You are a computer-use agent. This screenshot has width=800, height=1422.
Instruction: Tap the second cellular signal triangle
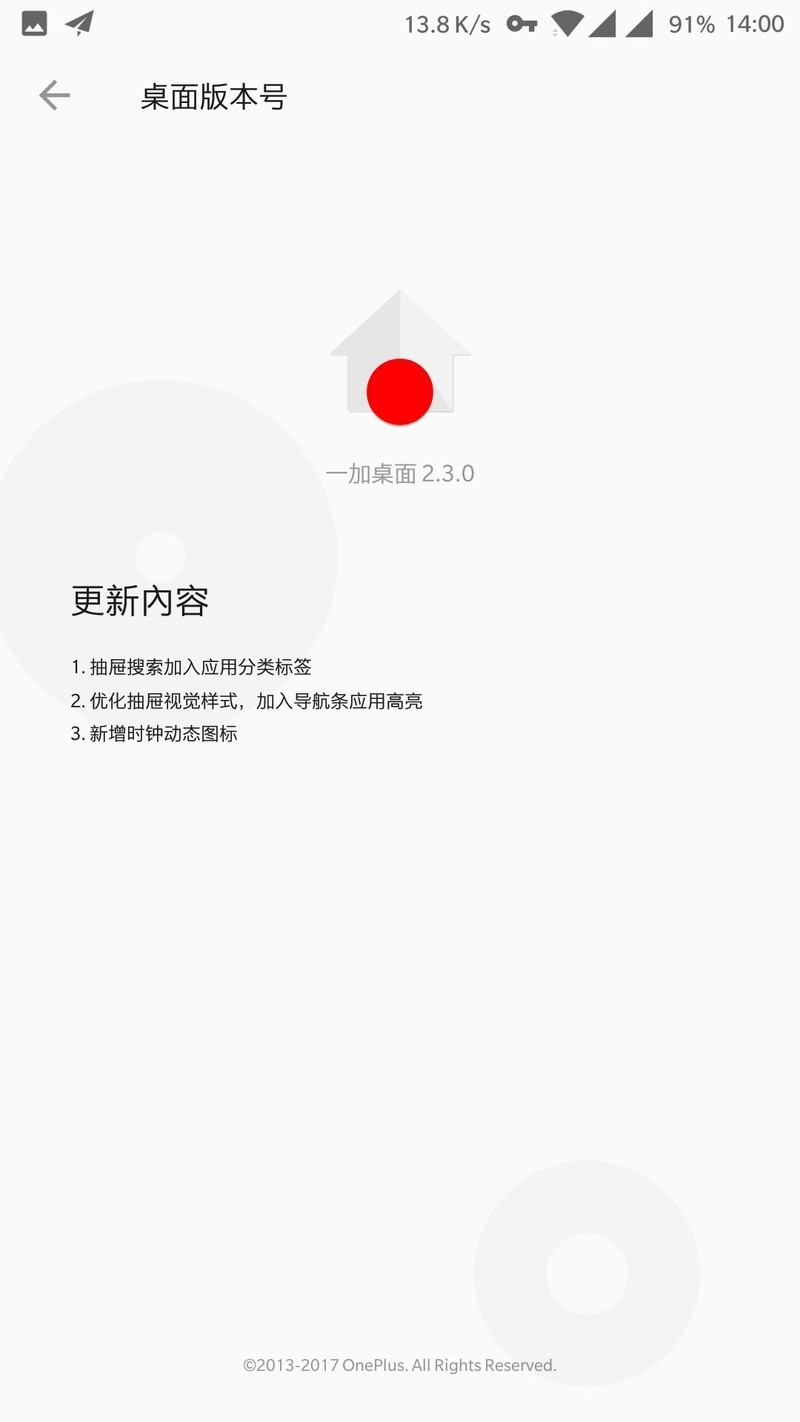click(640, 22)
